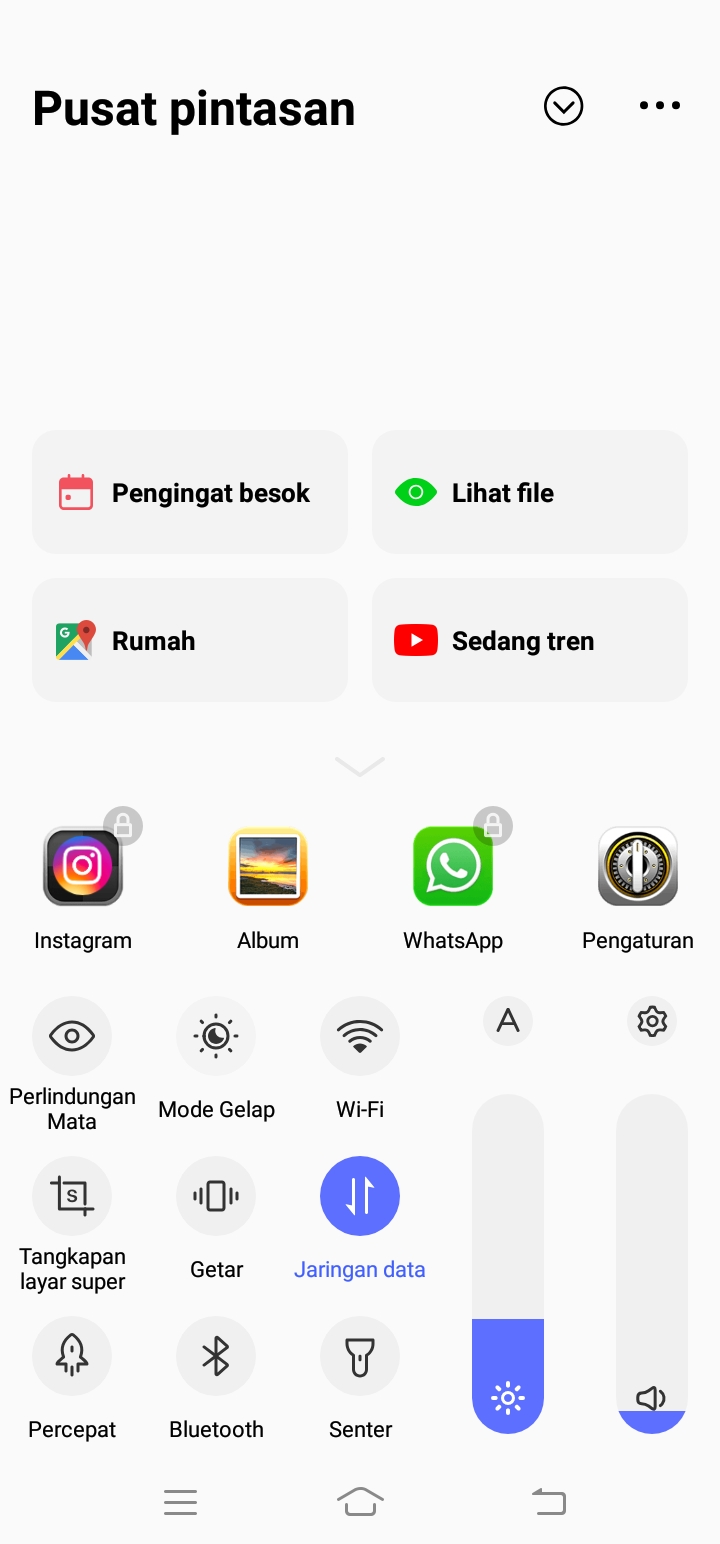This screenshot has width=720, height=1544.
Task: Turn on Bluetooth
Action: pos(216,1356)
